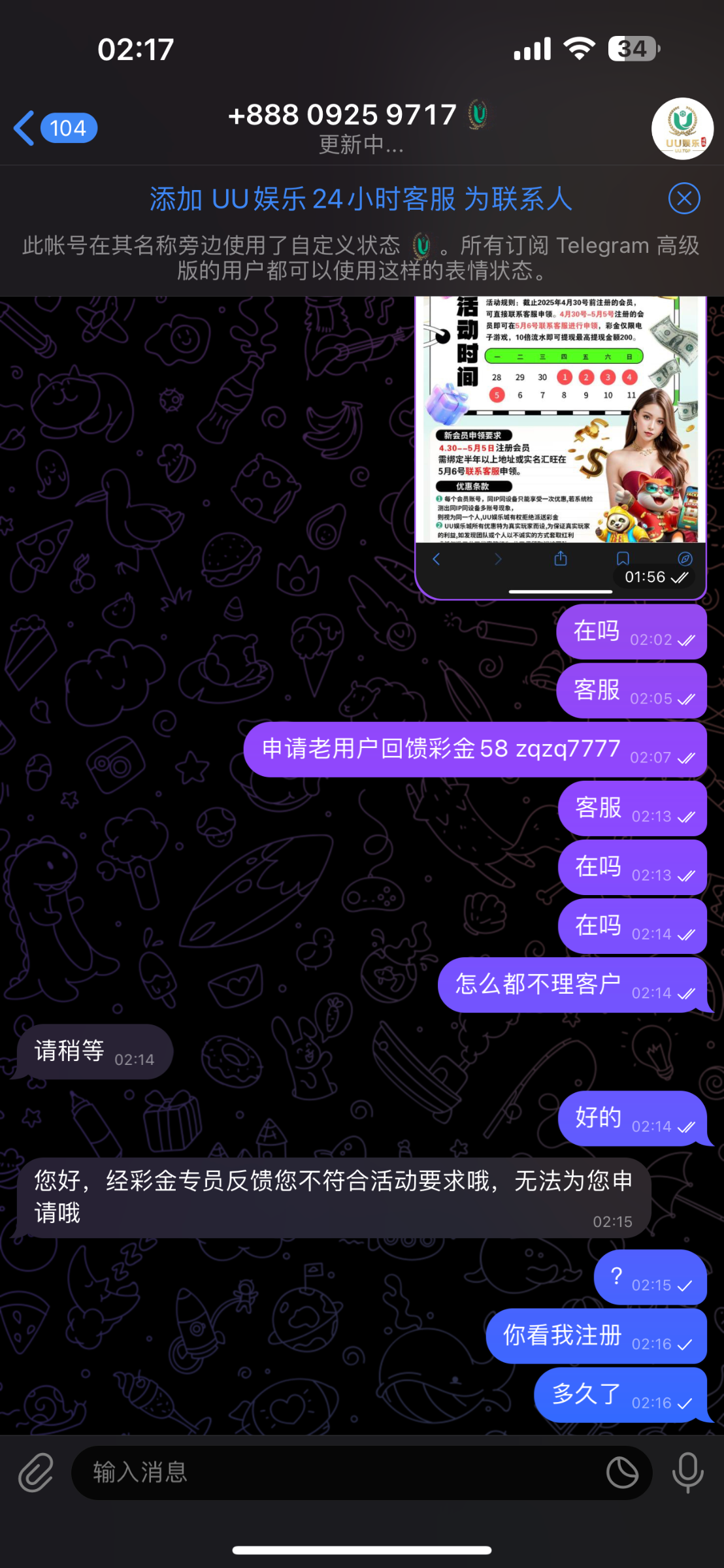Tap the microphone voice message button
The height and width of the screenshot is (1568, 724).
(687, 1473)
